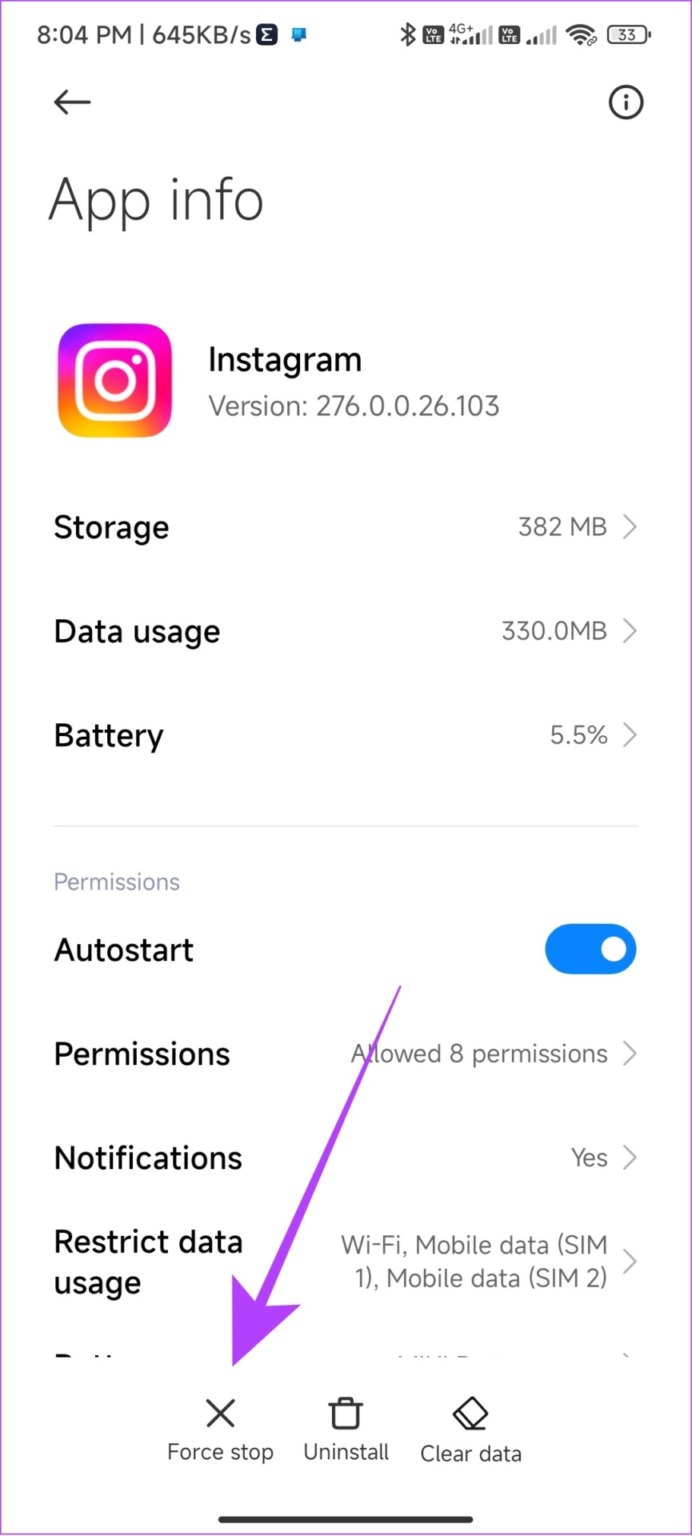Open Restrict data usage options
Image resolution: width=692 pixels, height=1536 pixels.
point(345,1262)
